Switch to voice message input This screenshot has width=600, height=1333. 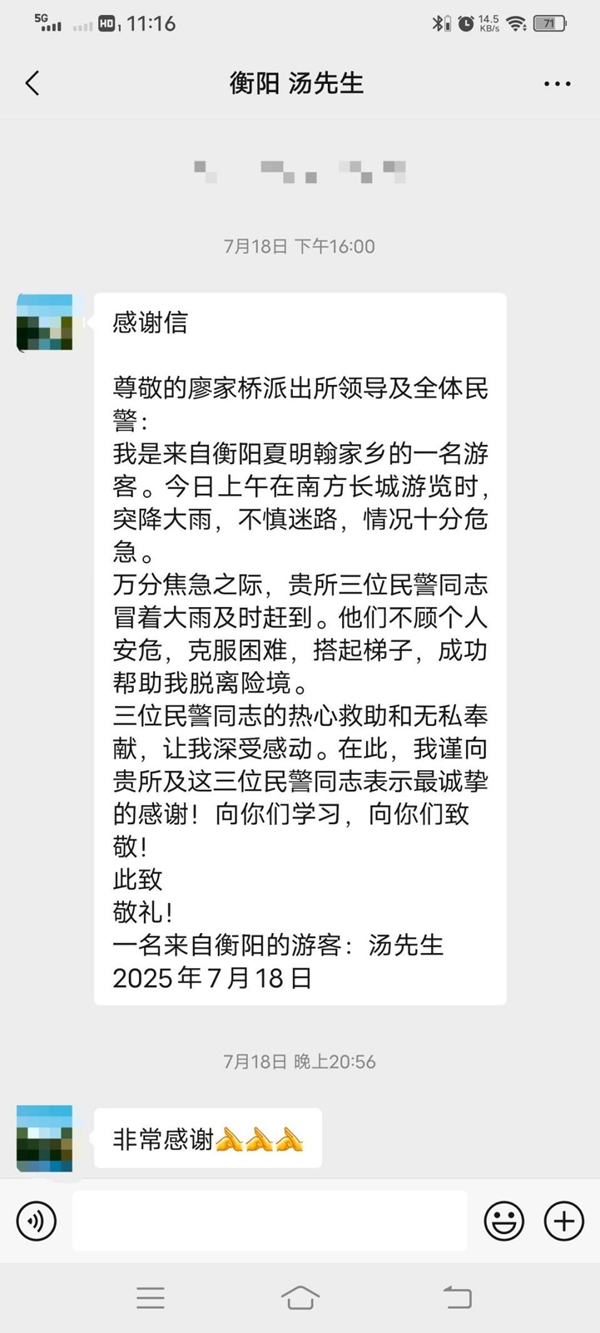click(x=37, y=1220)
